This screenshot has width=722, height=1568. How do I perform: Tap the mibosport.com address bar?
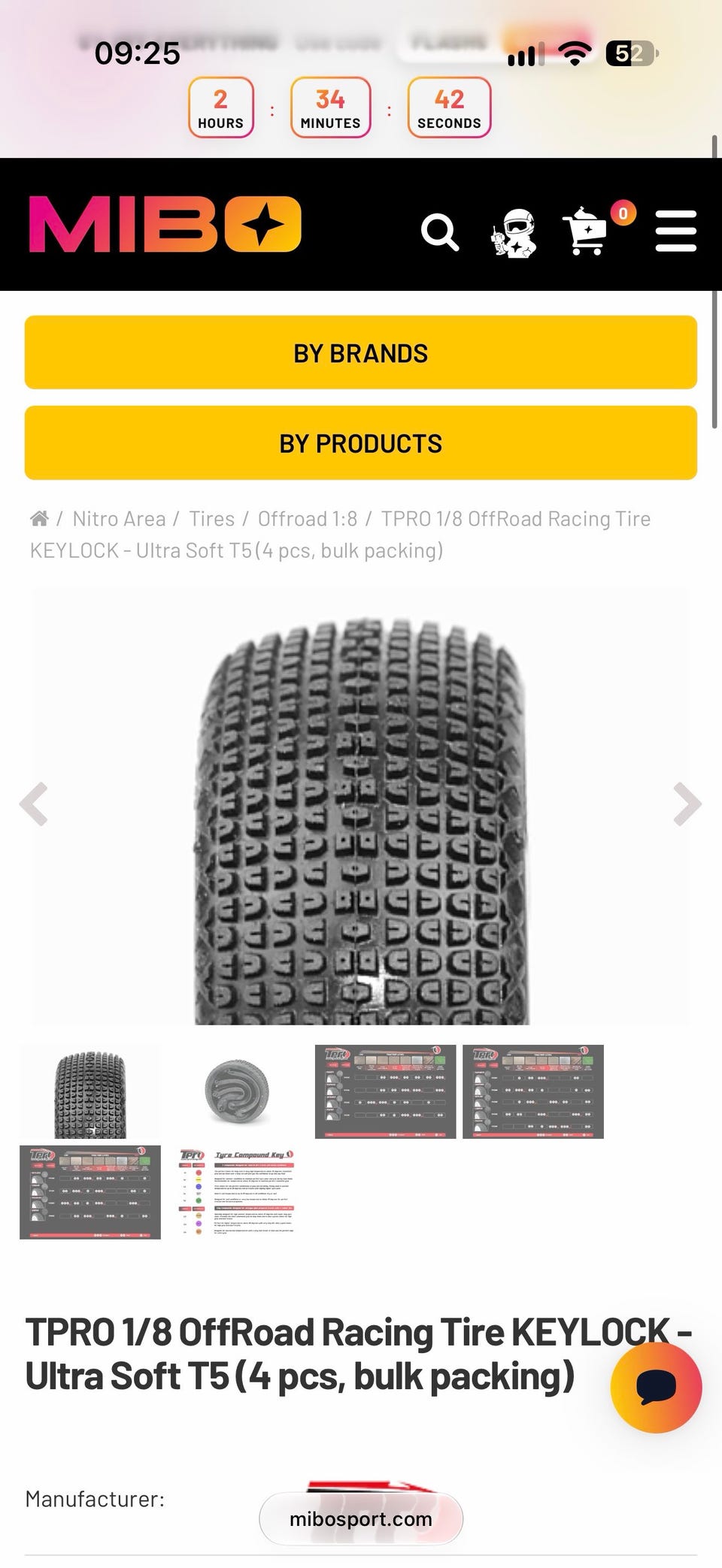tap(361, 1518)
